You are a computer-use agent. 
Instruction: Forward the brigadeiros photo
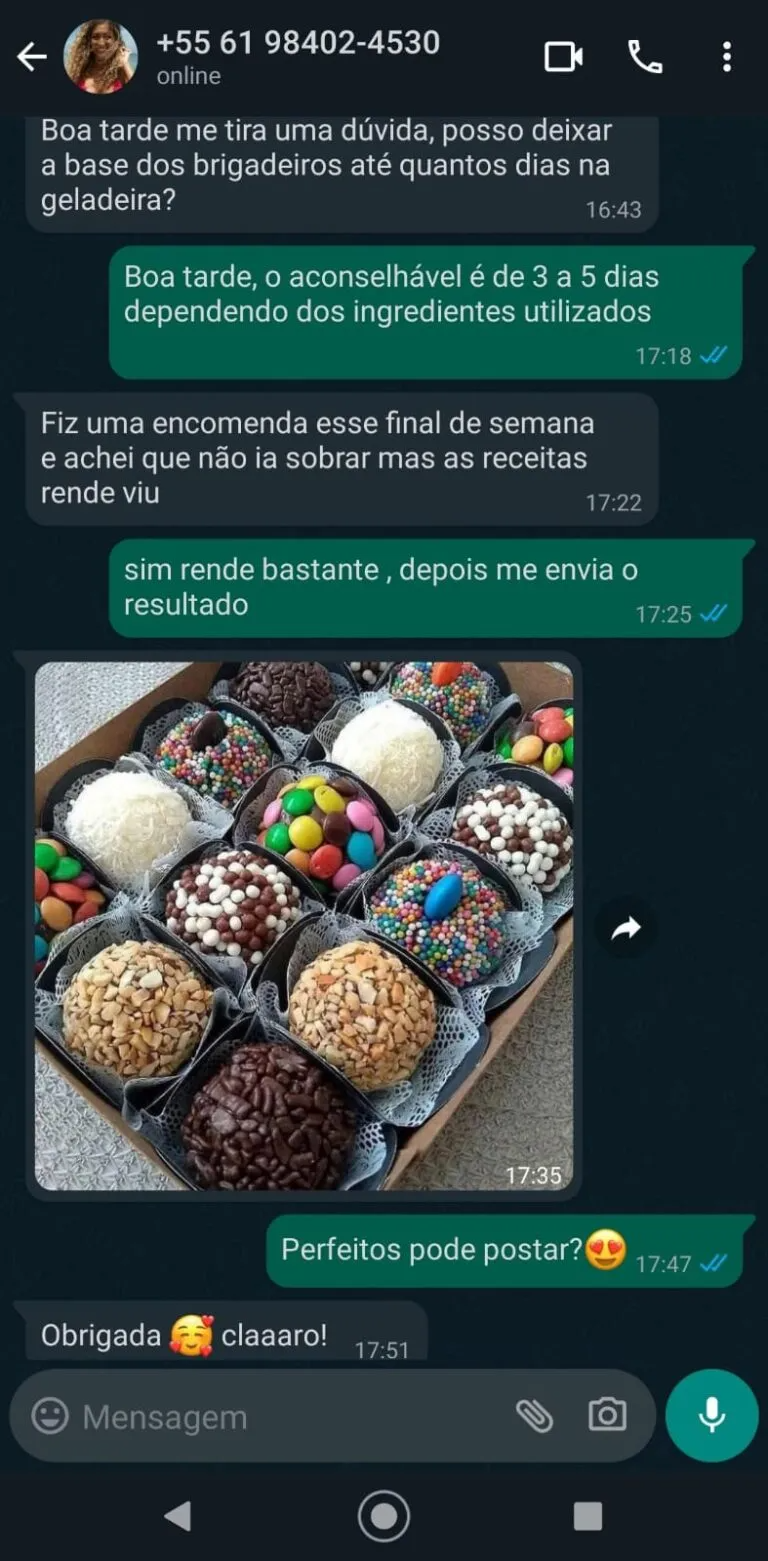[x=626, y=930]
